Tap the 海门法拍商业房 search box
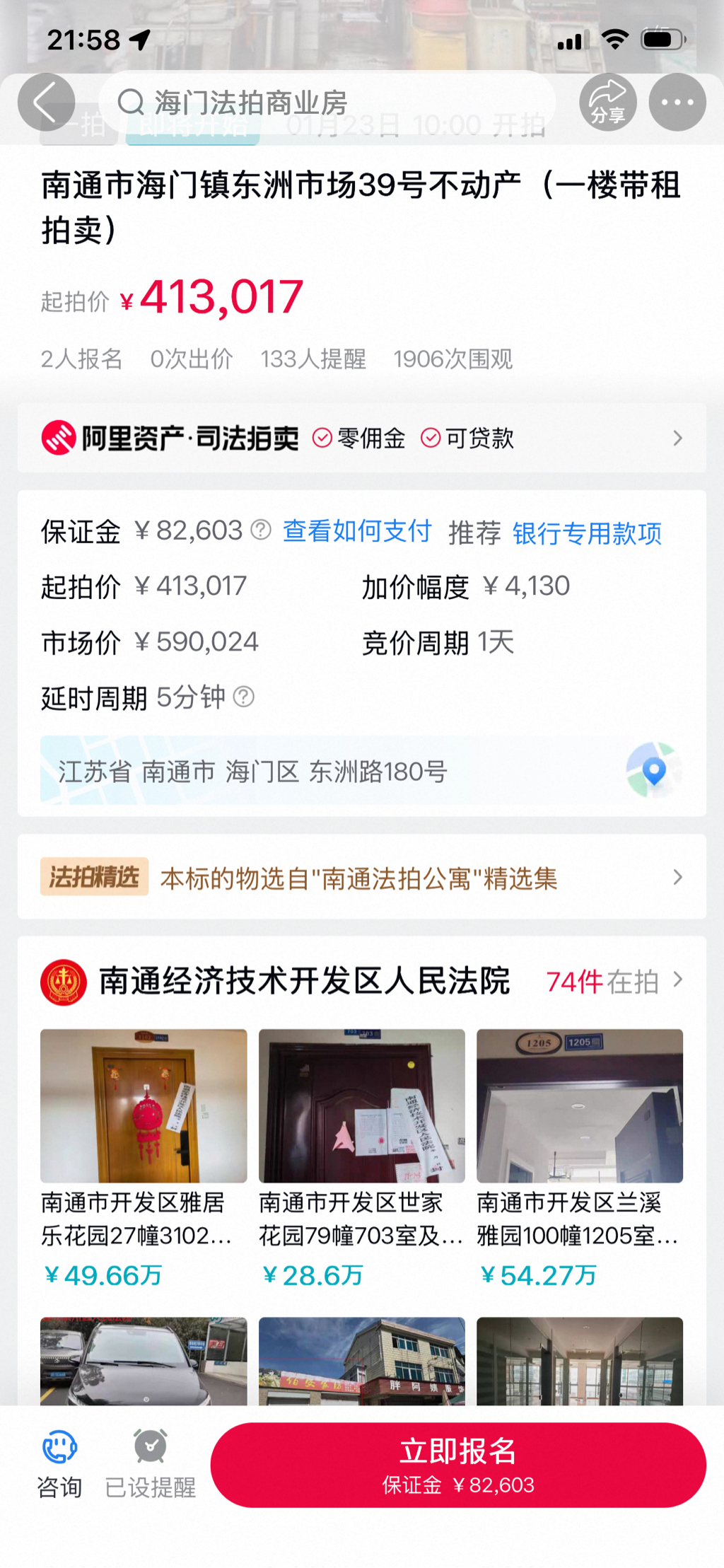The width and height of the screenshot is (724, 1568). pos(325,103)
